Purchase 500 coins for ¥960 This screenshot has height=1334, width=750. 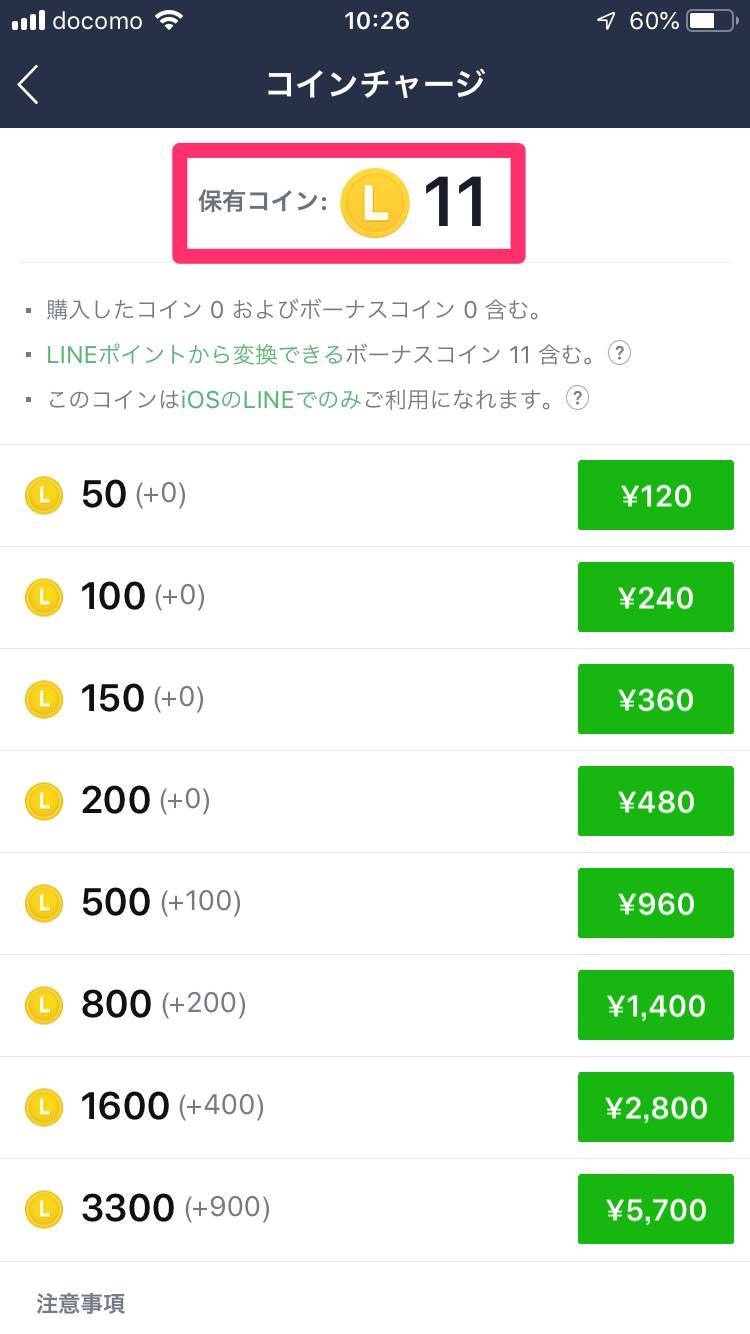[656, 903]
